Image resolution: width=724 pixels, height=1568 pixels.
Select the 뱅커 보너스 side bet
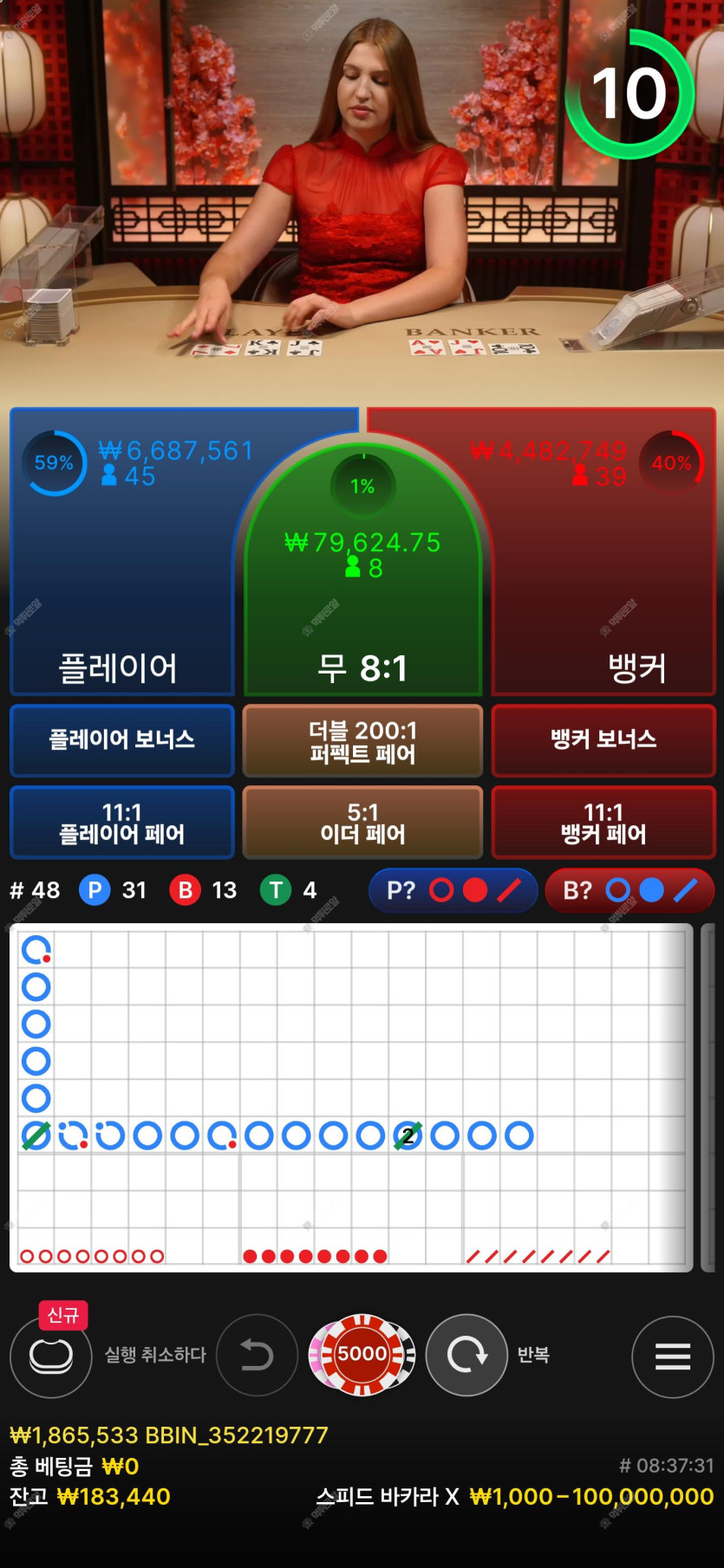point(603,739)
